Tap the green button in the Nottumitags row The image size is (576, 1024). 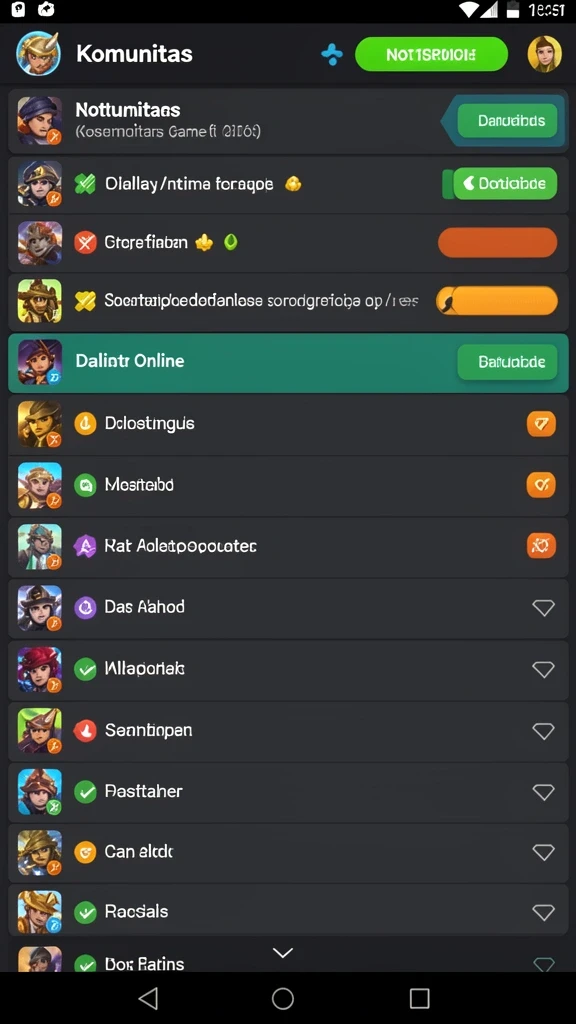coord(507,121)
